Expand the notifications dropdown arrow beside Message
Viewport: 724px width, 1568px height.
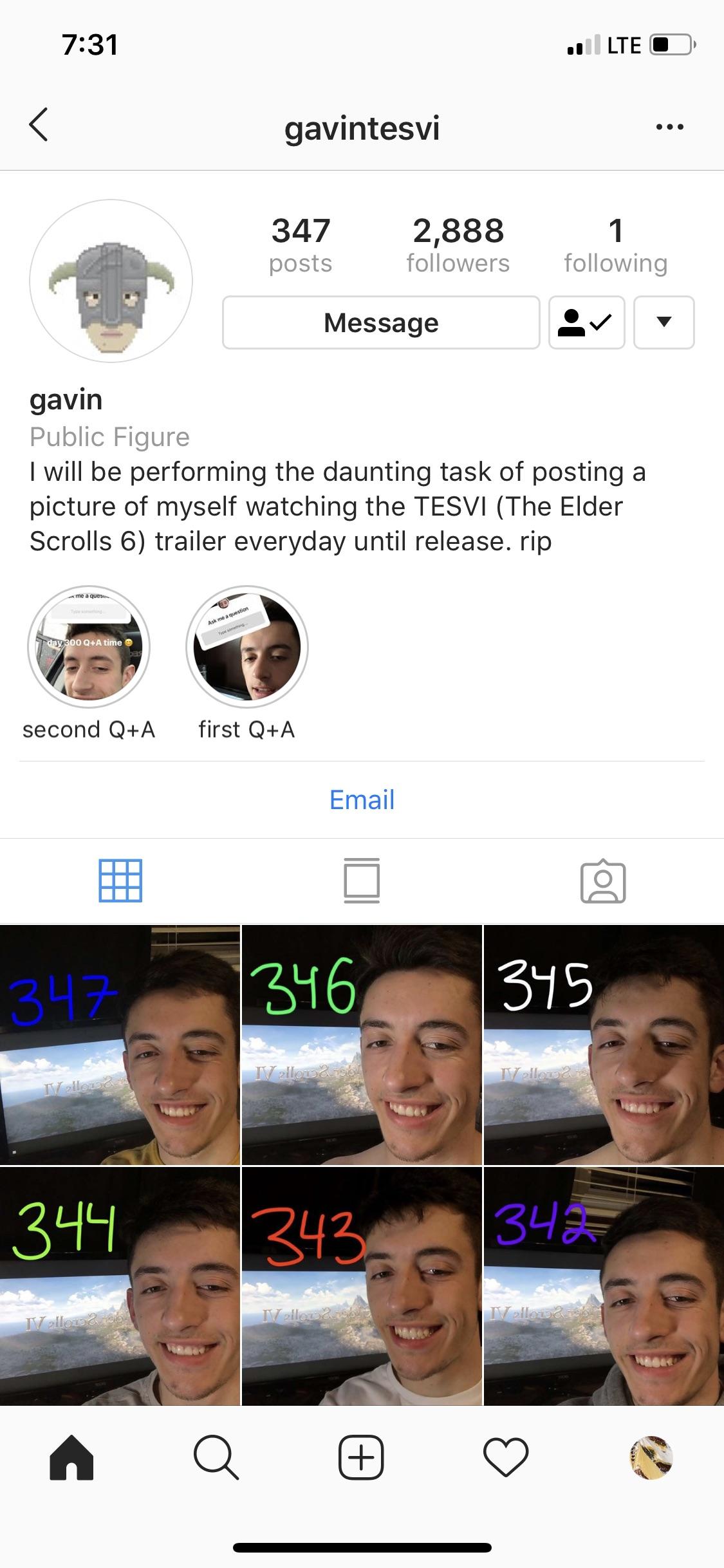point(664,323)
